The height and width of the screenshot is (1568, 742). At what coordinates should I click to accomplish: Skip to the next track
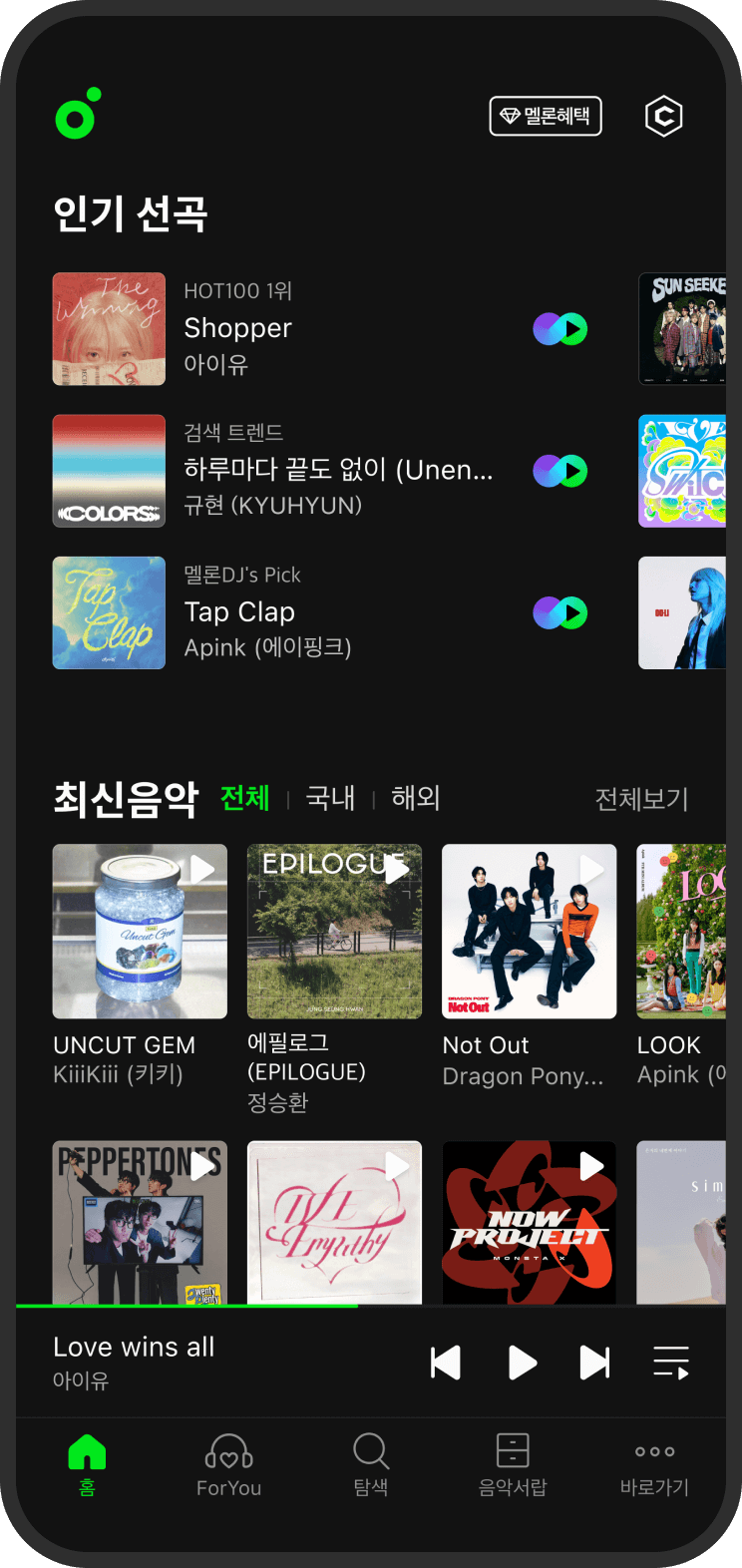coord(594,1363)
